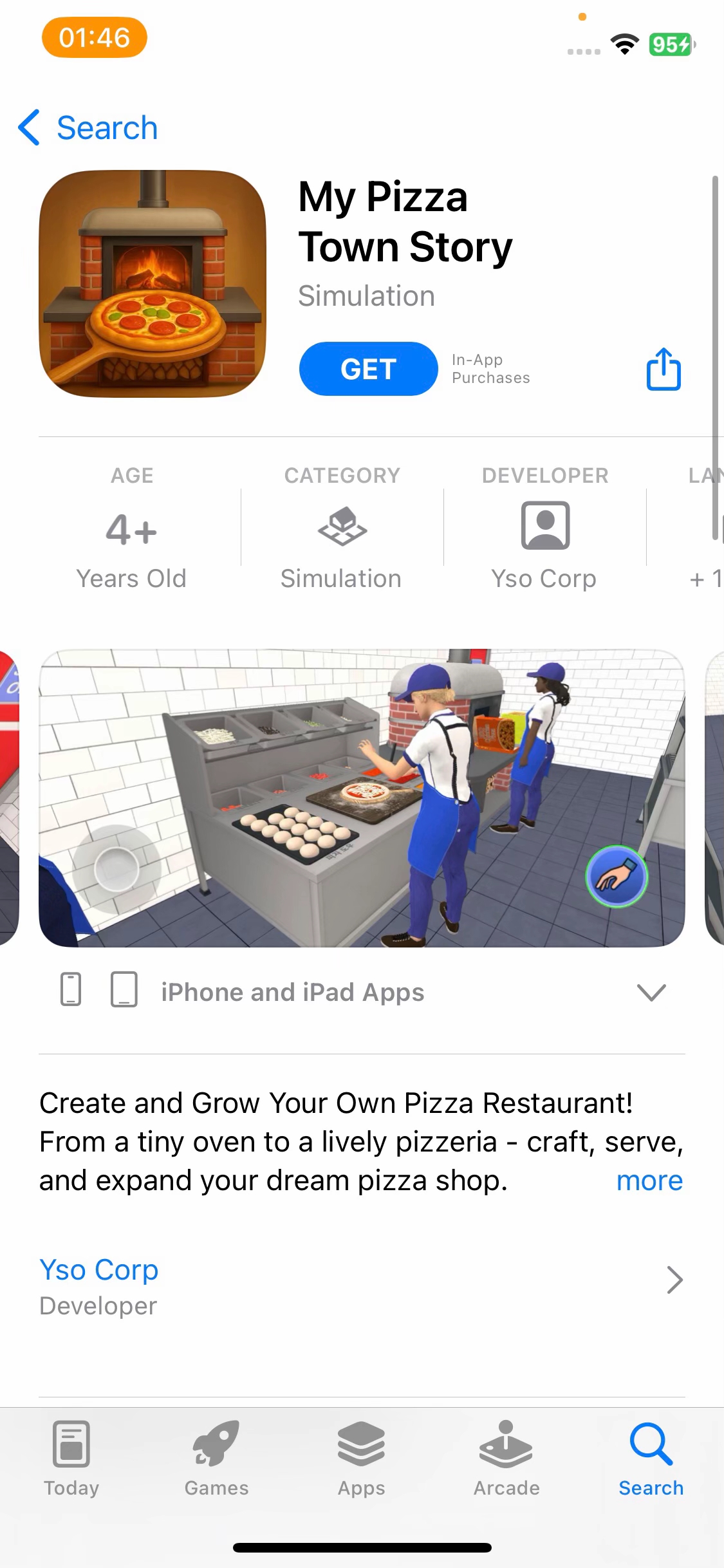Screen dimensions: 724x1568
Task: Expand iPhone and iPad Apps compatibility
Action: click(x=651, y=992)
